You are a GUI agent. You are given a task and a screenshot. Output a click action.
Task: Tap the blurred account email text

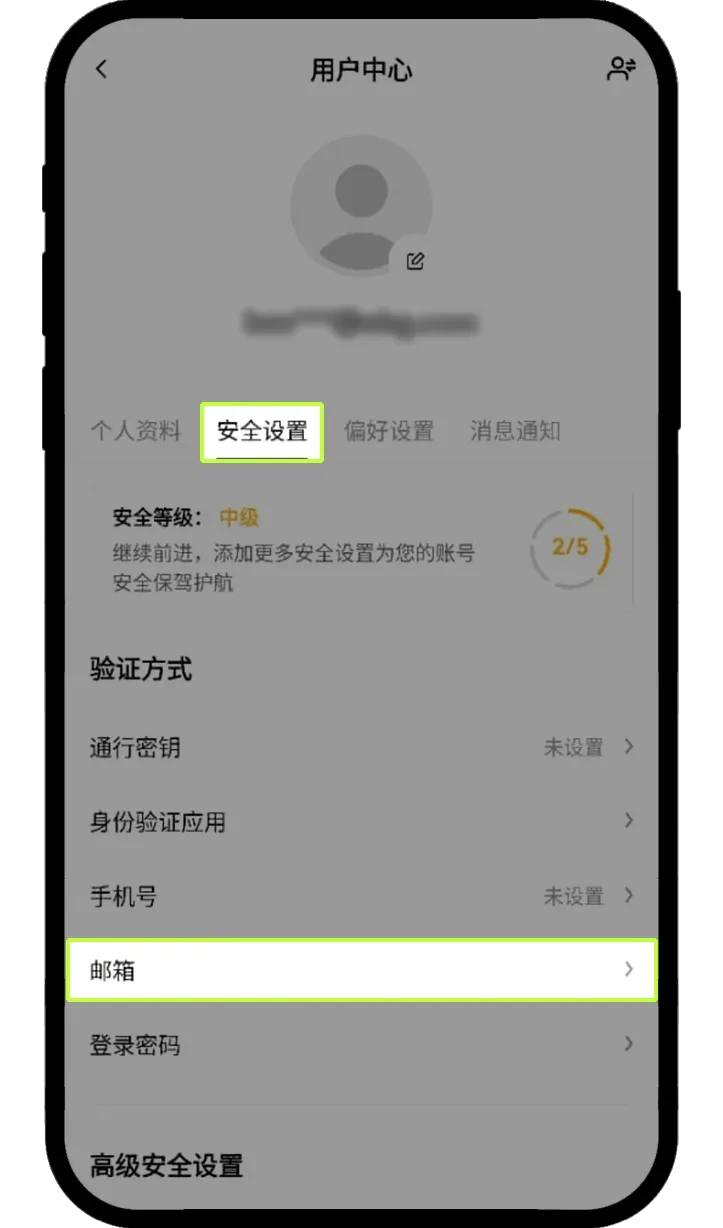click(x=361, y=323)
